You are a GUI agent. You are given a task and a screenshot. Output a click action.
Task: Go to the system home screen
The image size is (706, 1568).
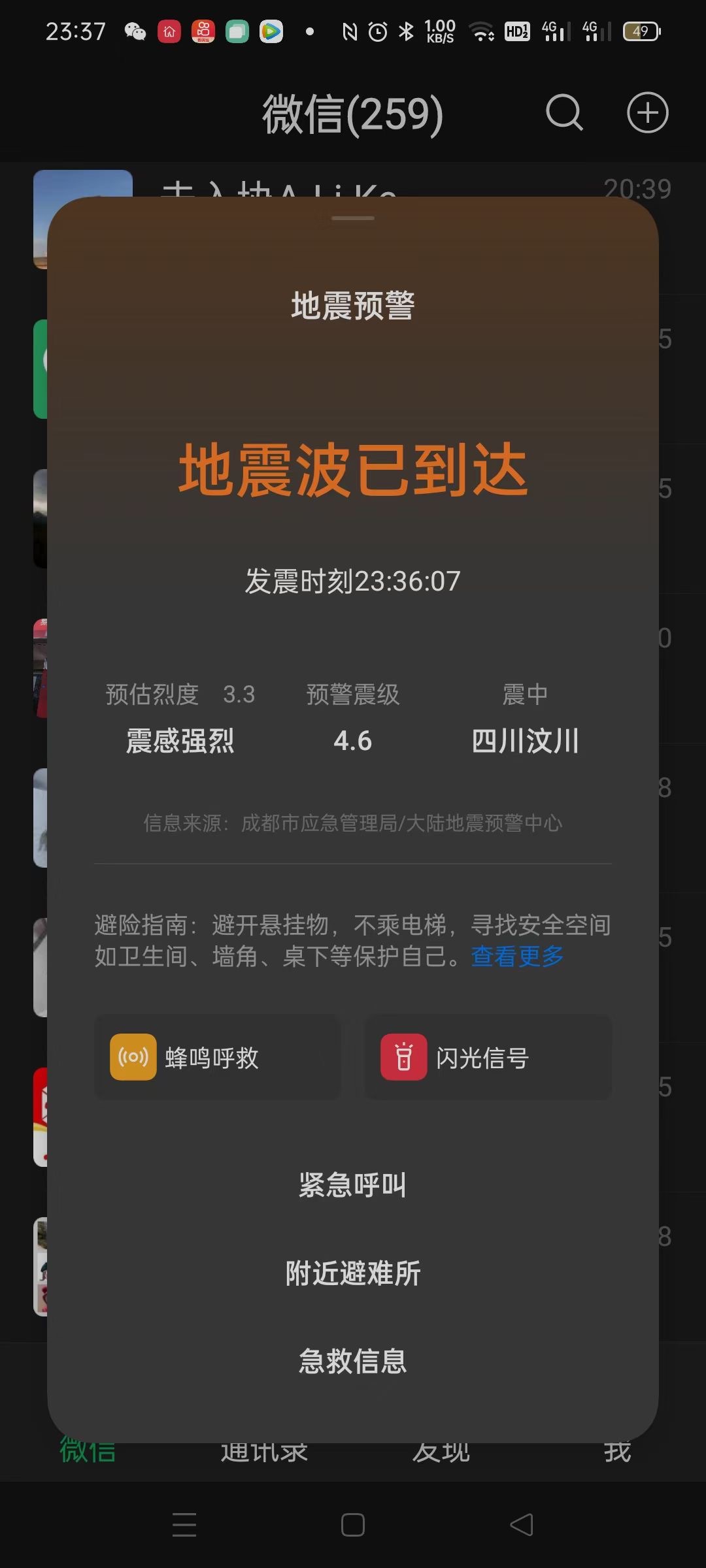[352, 1525]
